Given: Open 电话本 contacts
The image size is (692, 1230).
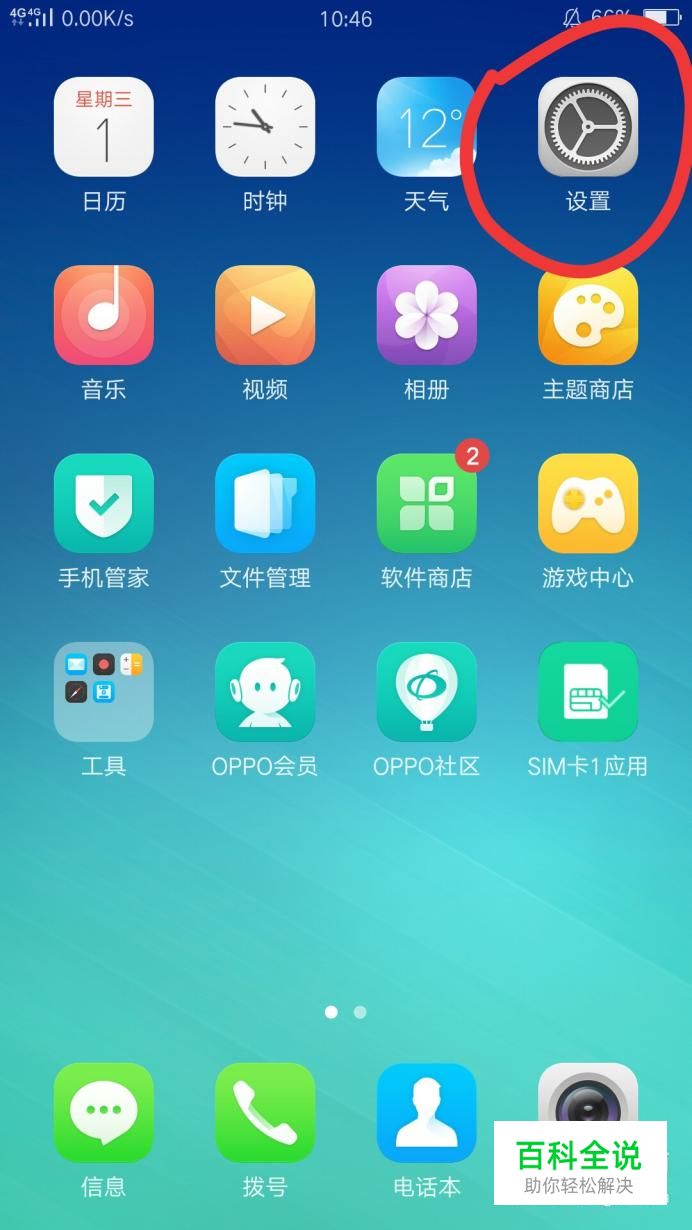Looking at the screenshot, I should [426, 1113].
